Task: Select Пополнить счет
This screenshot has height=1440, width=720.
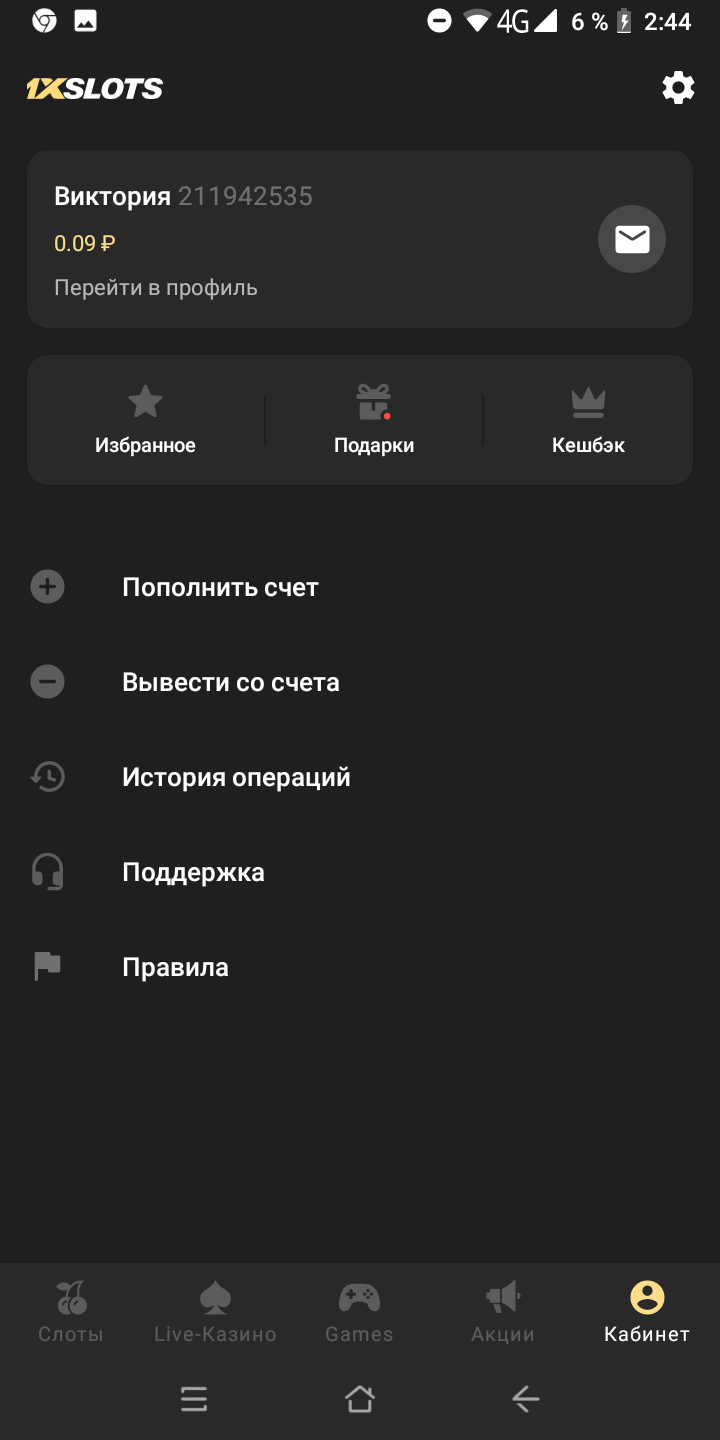Action: tap(220, 587)
